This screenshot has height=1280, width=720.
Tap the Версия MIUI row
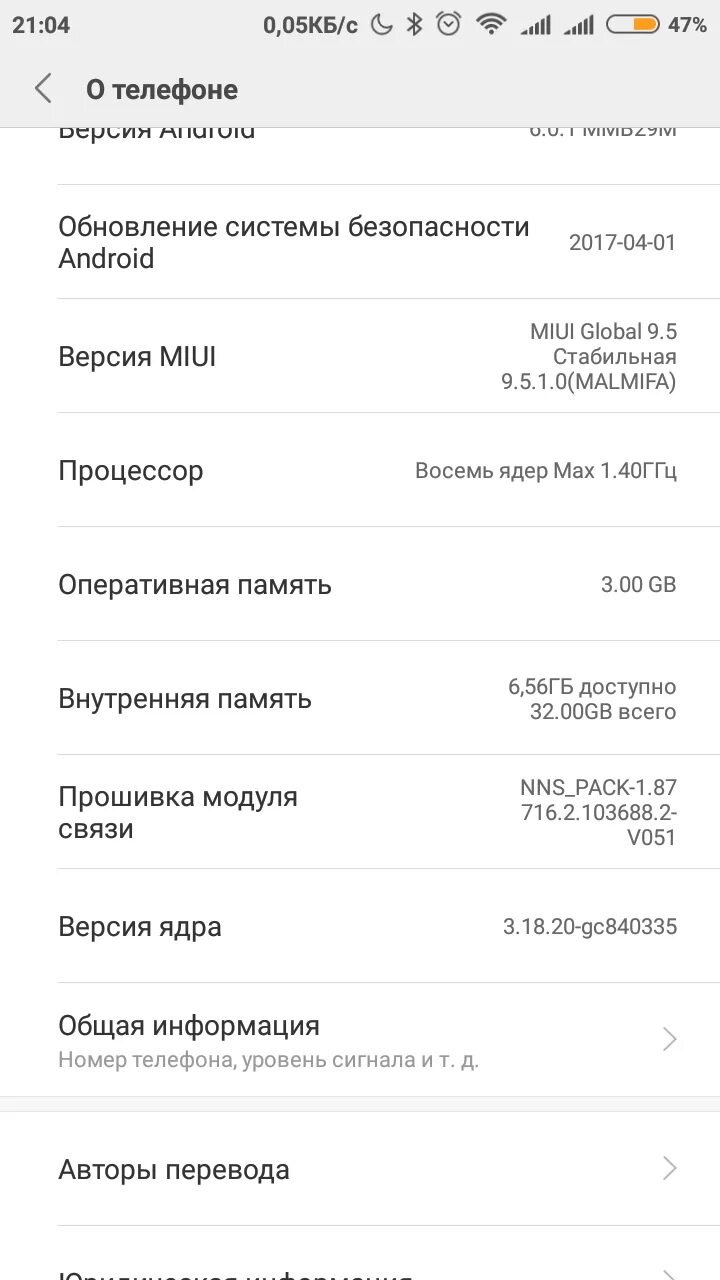[x=360, y=356]
